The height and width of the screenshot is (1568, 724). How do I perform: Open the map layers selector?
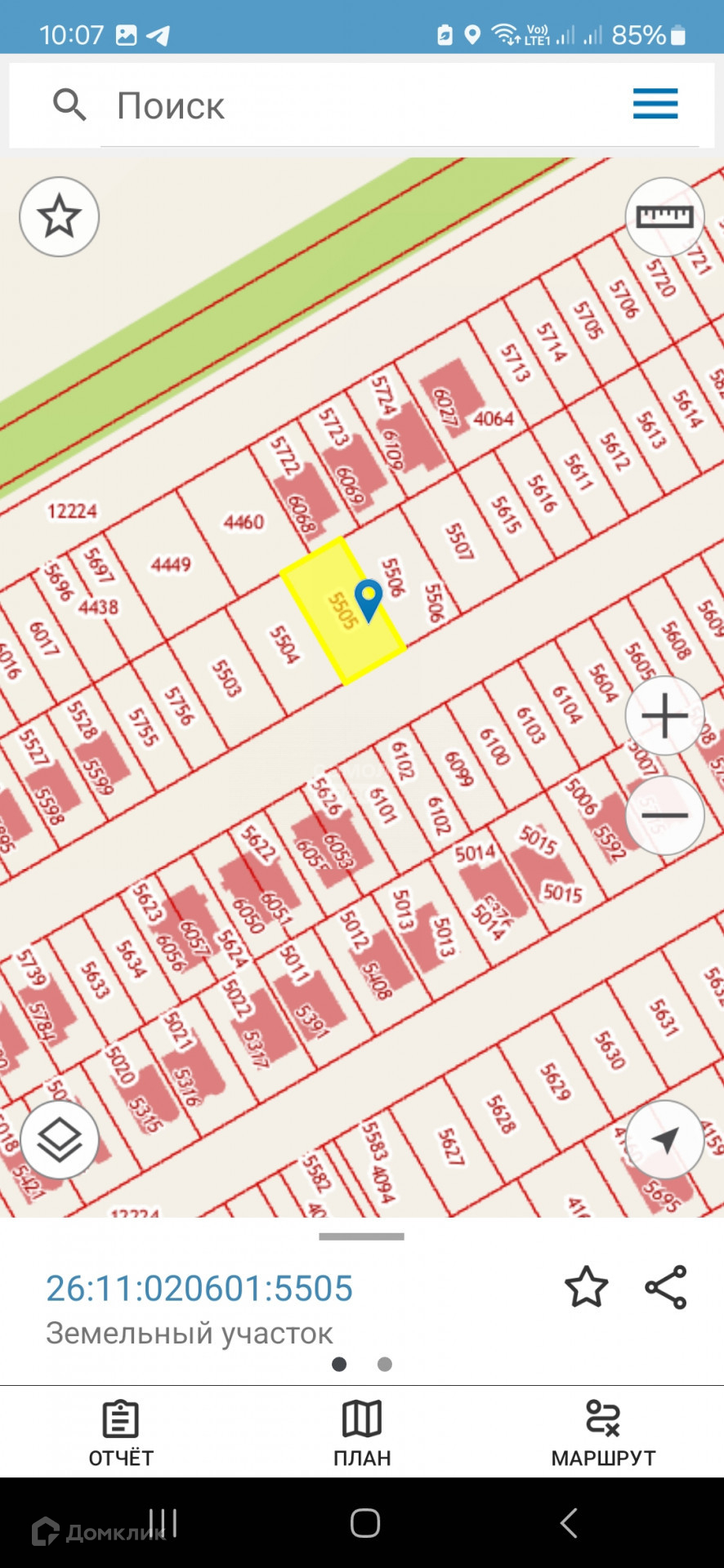pyautogui.click(x=59, y=1140)
